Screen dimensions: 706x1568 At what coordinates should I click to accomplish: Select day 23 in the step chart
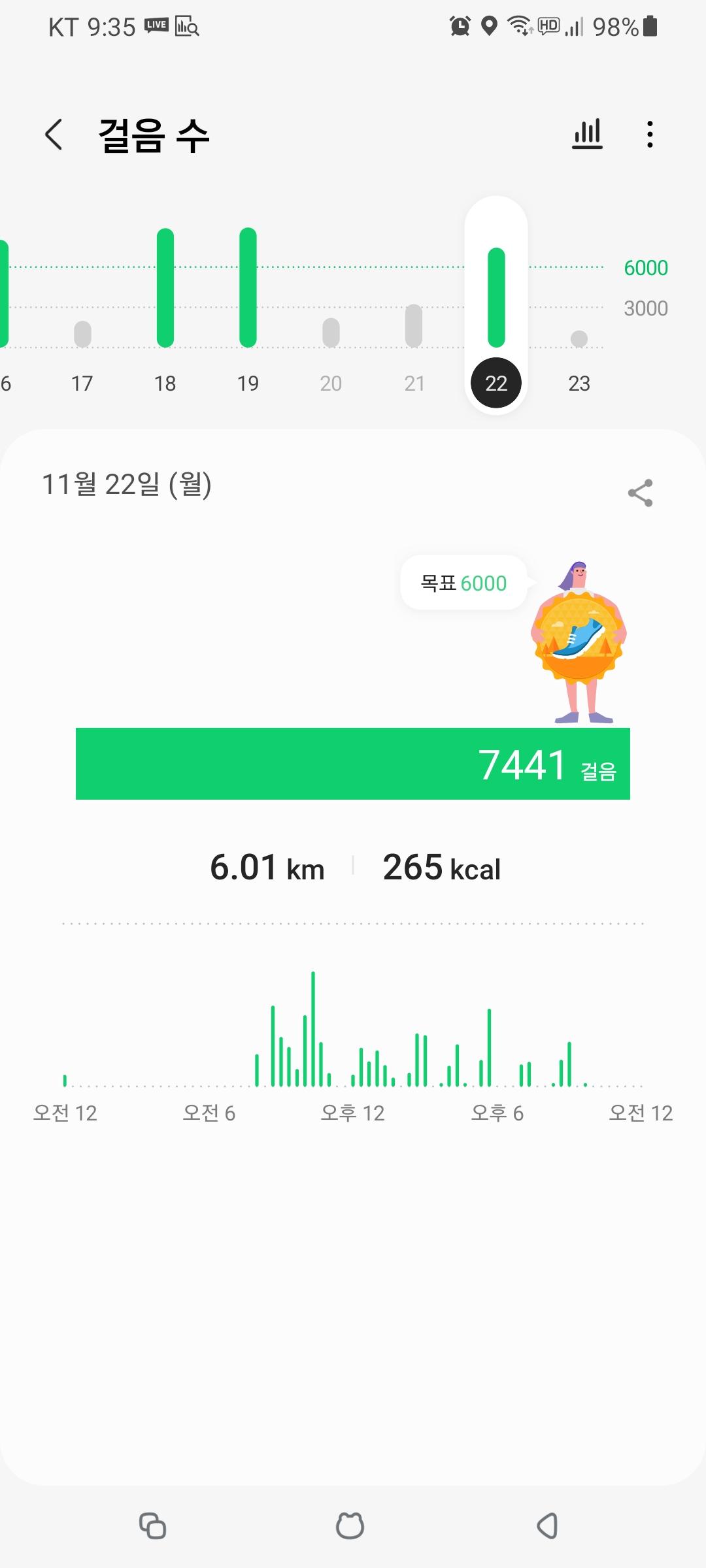(x=579, y=382)
